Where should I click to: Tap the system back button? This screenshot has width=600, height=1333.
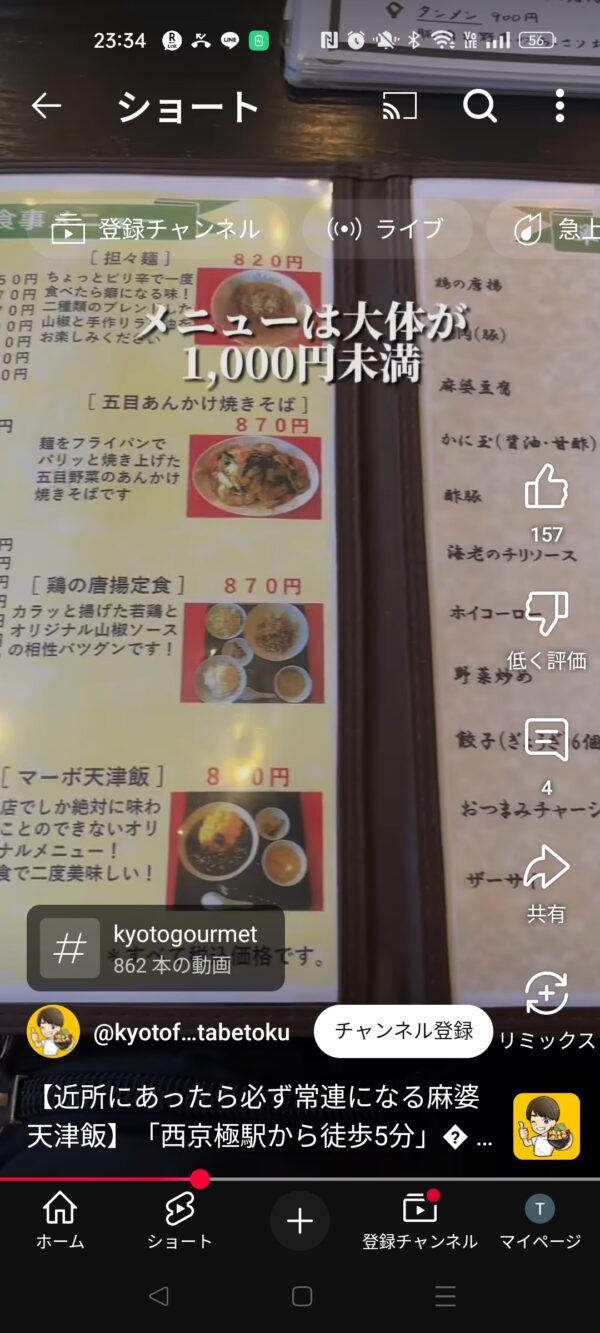point(158,1297)
